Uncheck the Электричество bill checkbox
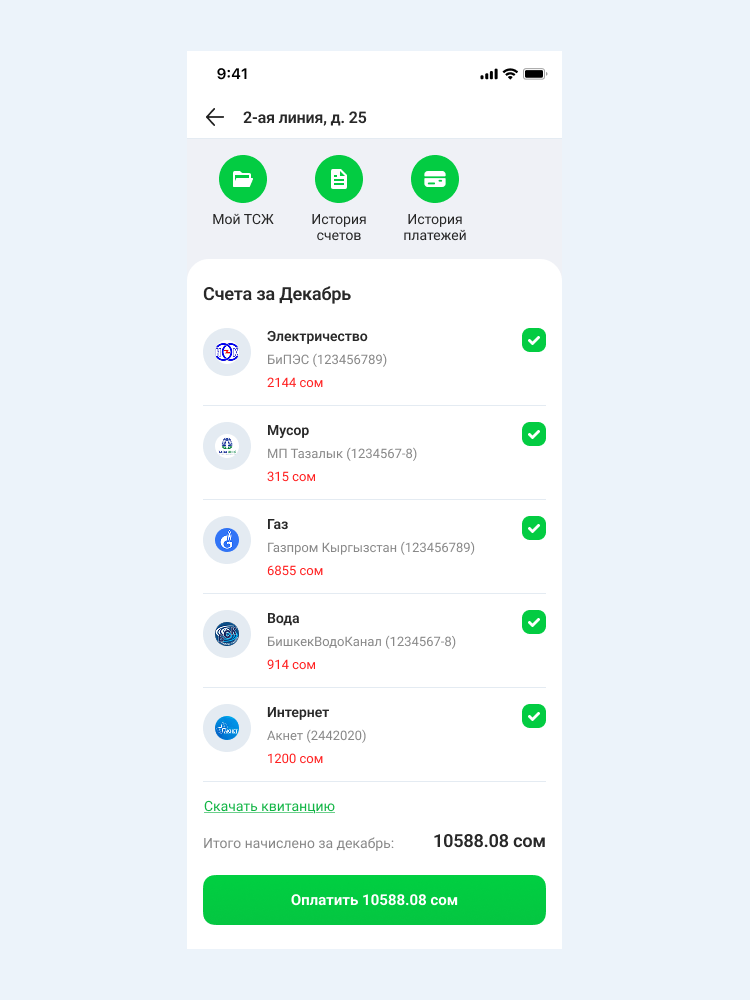The width and height of the screenshot is (750, 1000). (x=534, y=340)
